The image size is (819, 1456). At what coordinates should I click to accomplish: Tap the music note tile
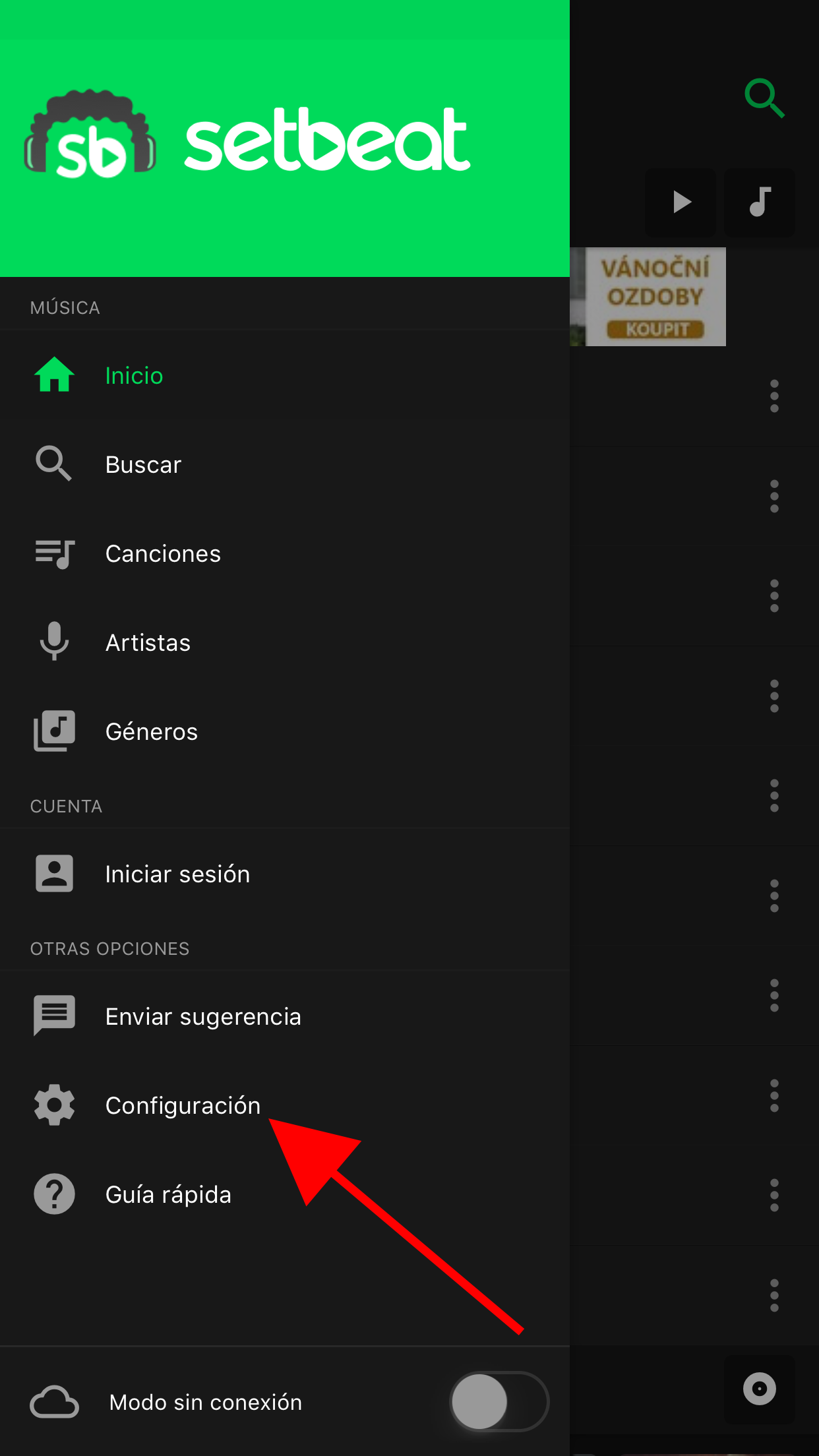tap(760, 202)
